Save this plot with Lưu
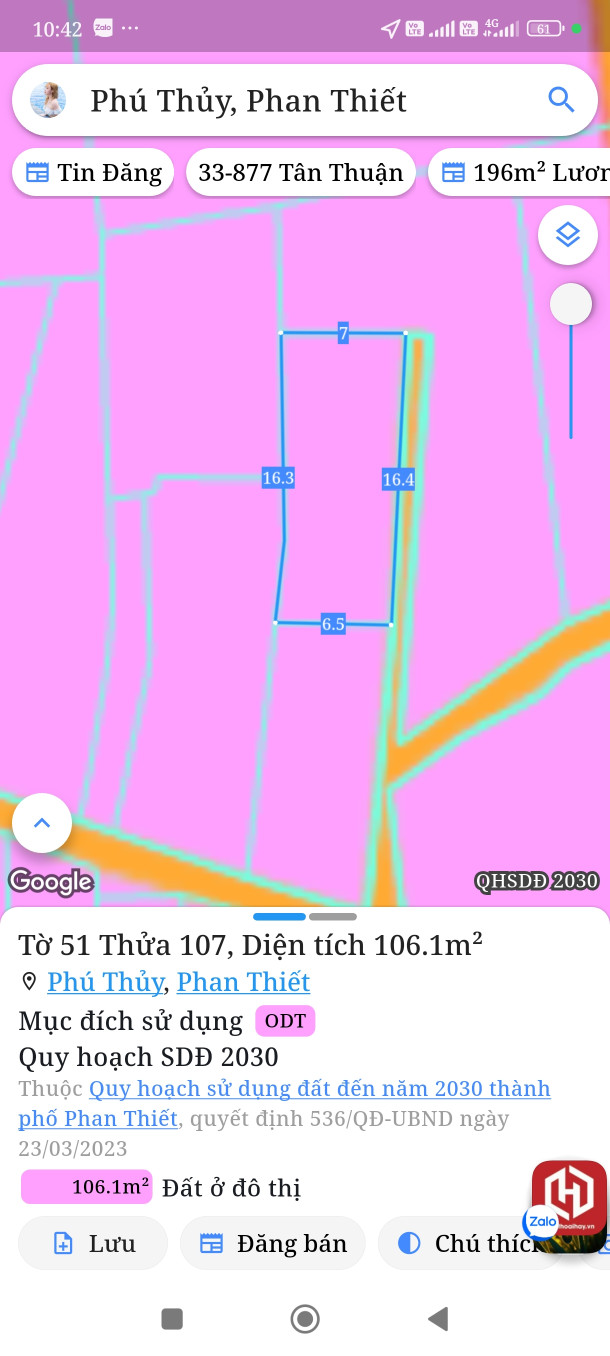610x1356 pixels. click(x=93, y=1244)
